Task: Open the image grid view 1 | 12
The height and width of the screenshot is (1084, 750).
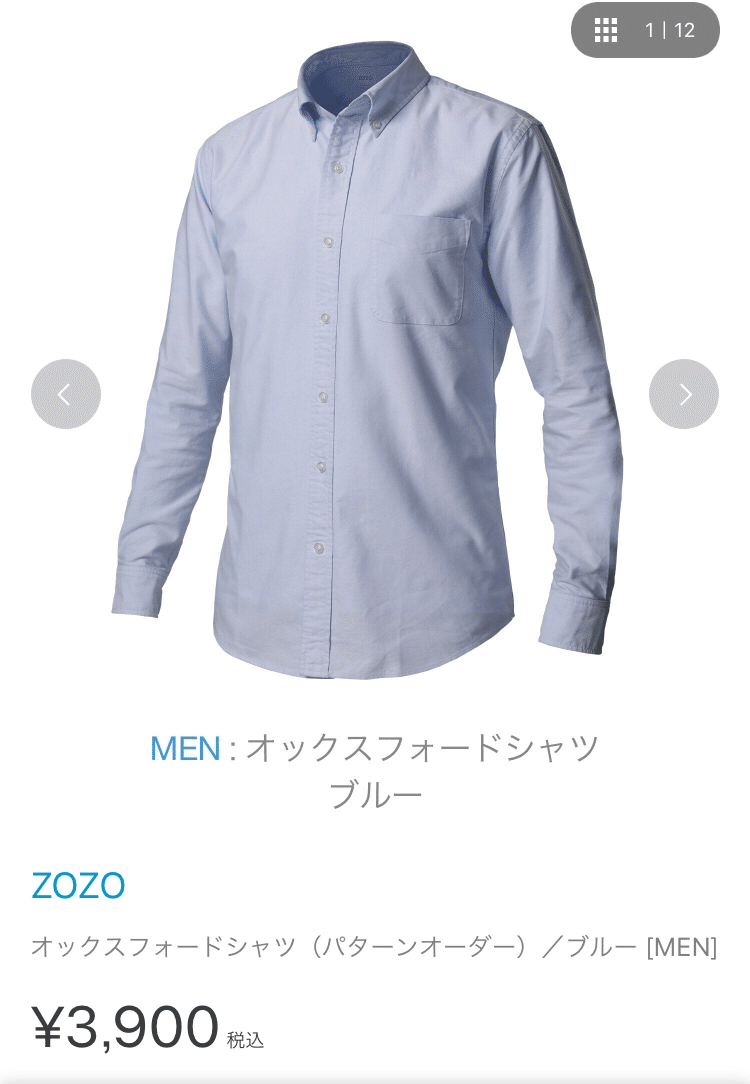Action: (x=645, y=30)
